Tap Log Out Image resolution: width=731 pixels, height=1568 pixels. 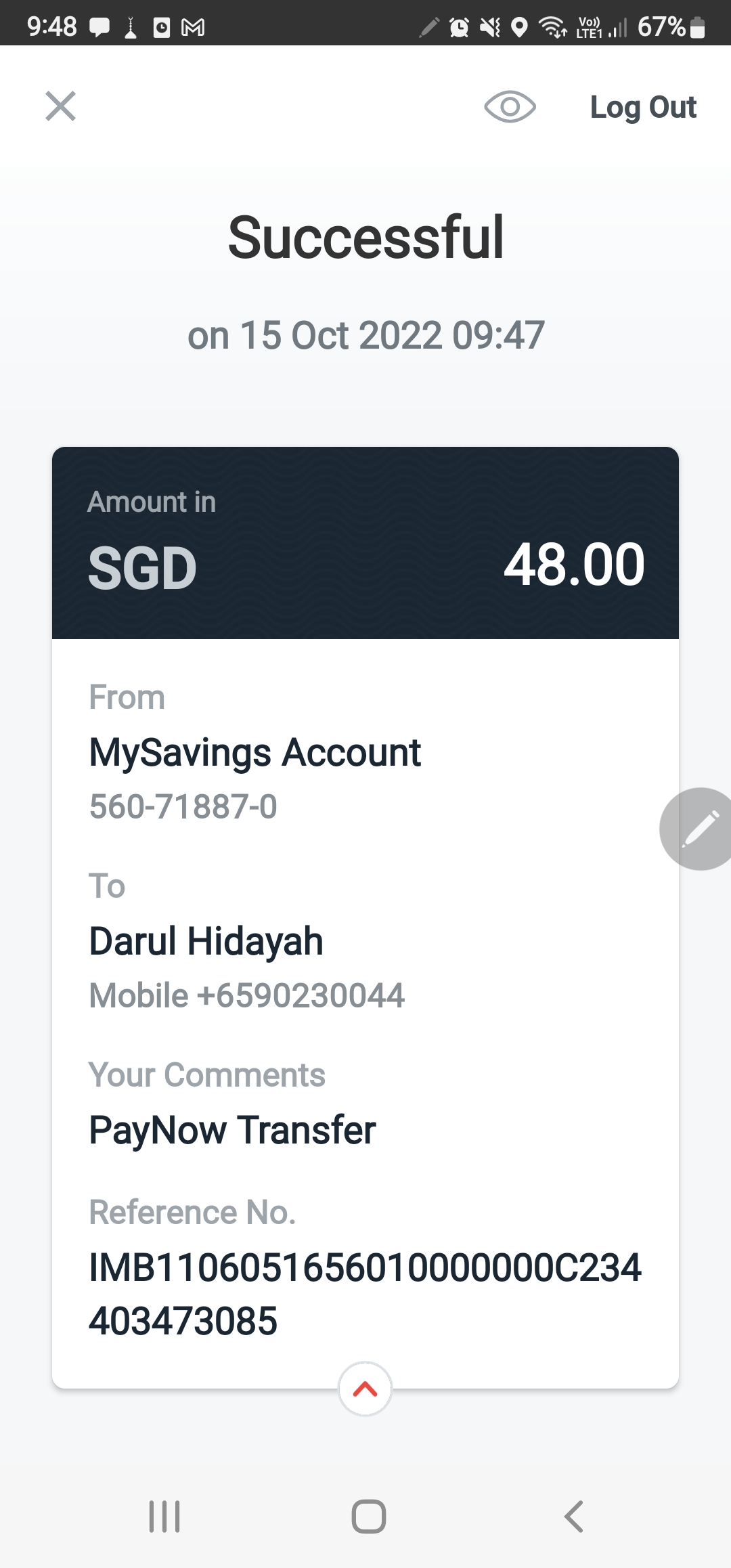644,106
